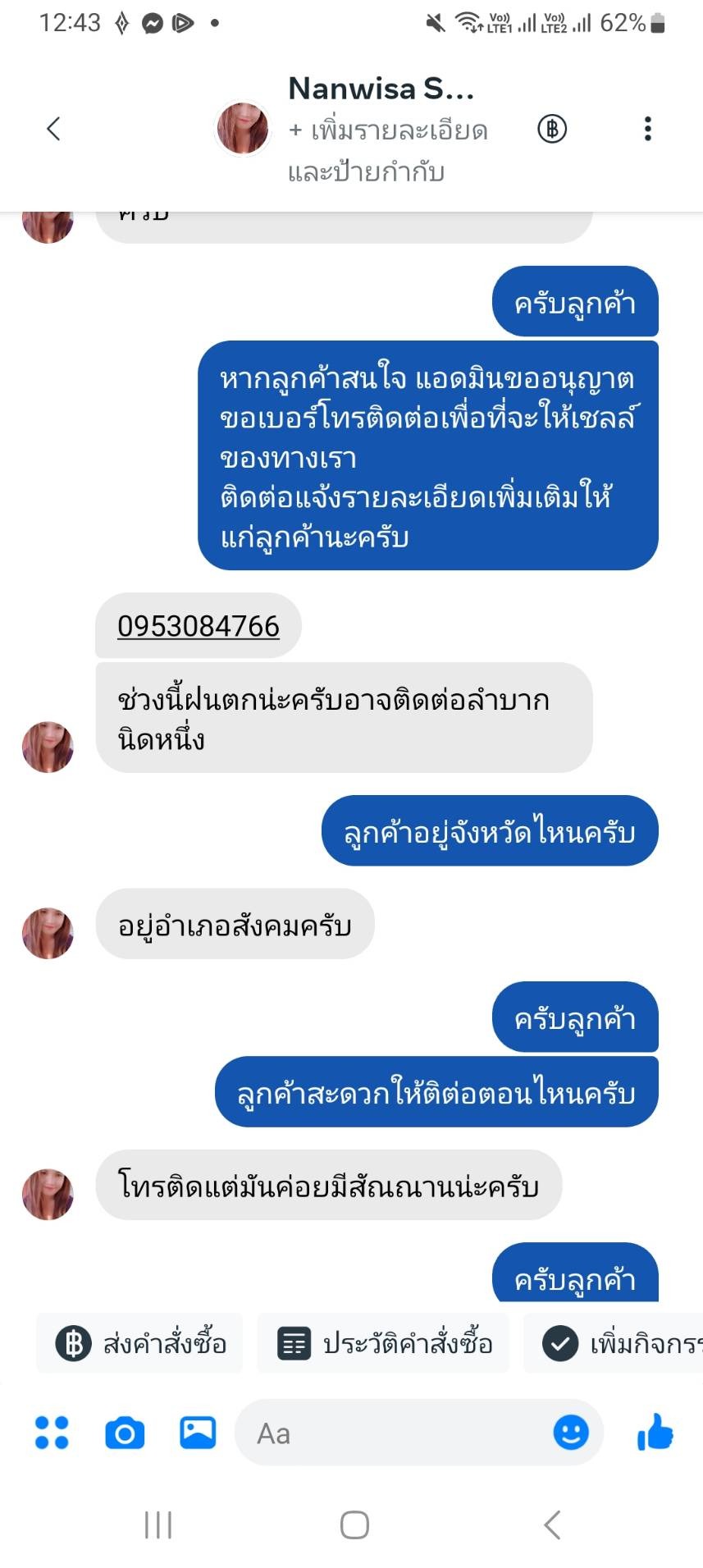Open the photo gallery picker

198,1433
